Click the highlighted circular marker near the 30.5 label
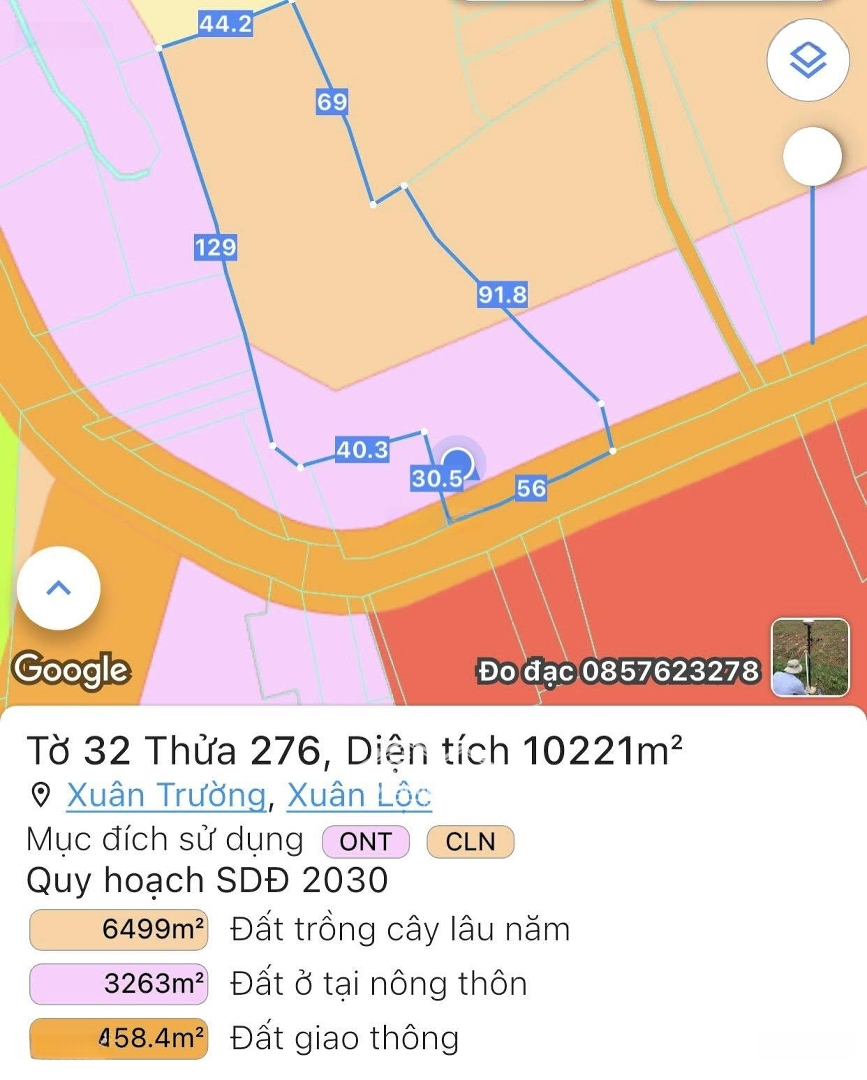The image size is (867, 1080). (461, 462)
